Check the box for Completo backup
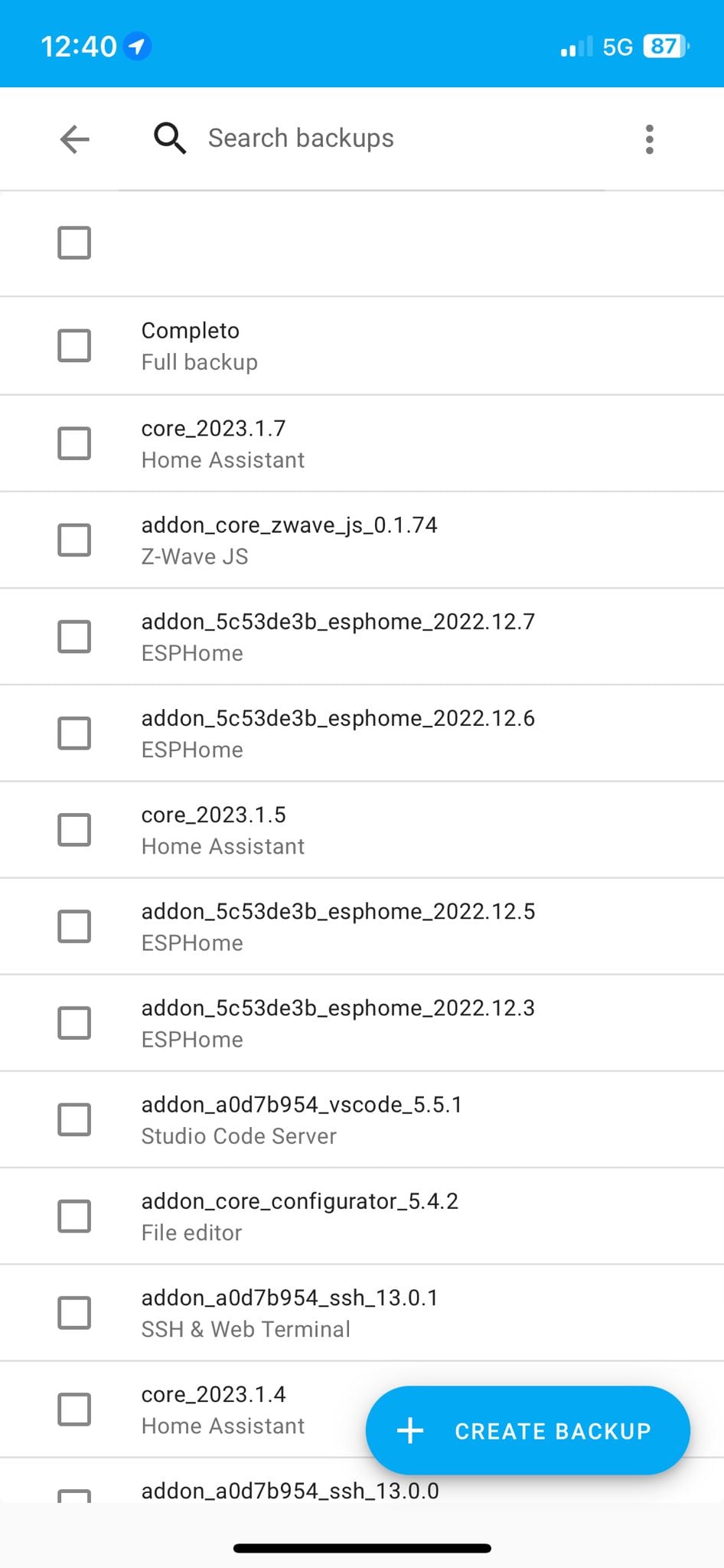This screenshot has width=724, height=1568. coord(74,345)
